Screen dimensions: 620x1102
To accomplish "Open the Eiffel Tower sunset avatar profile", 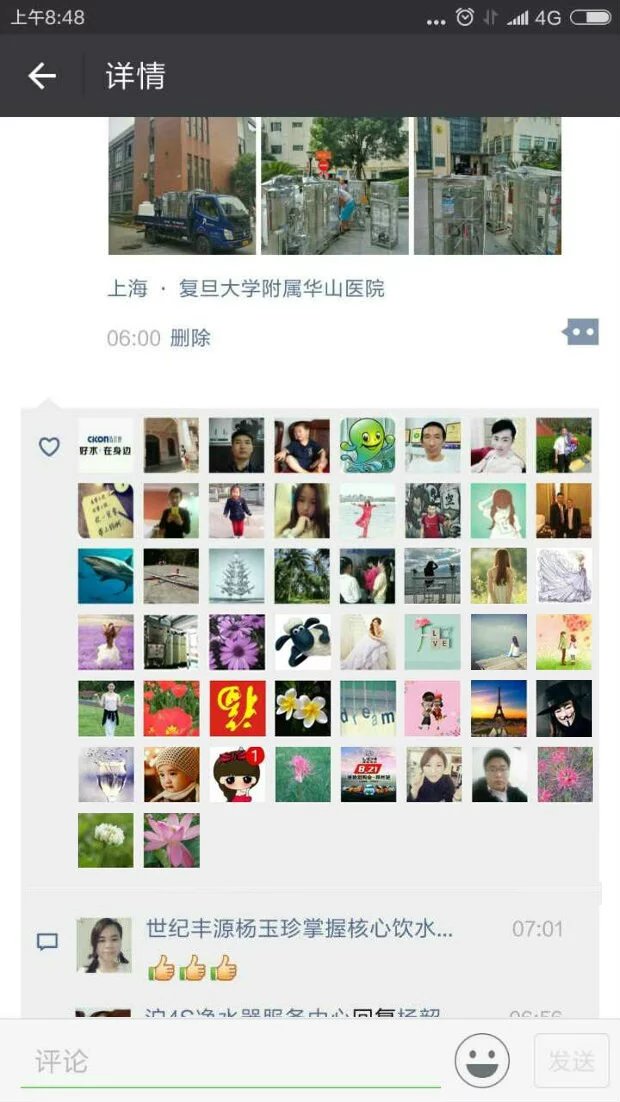I will tap(498, 708).
